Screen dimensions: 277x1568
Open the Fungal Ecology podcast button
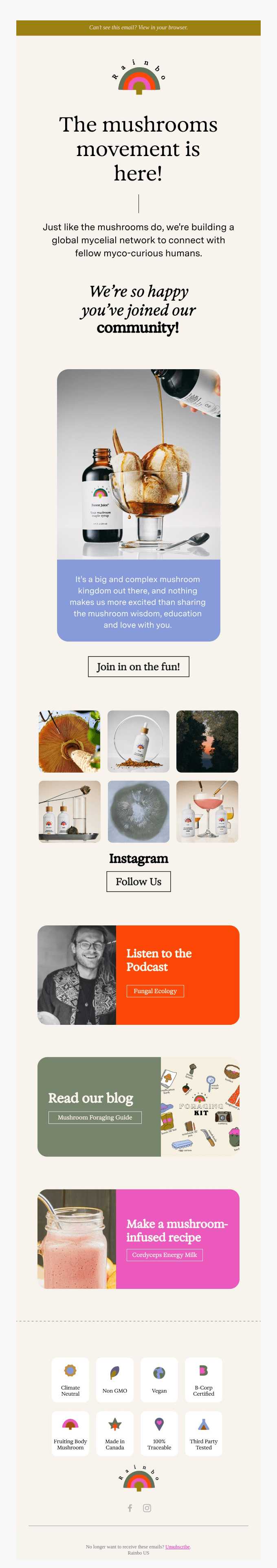pyautogui.click(x=155, y=990)
